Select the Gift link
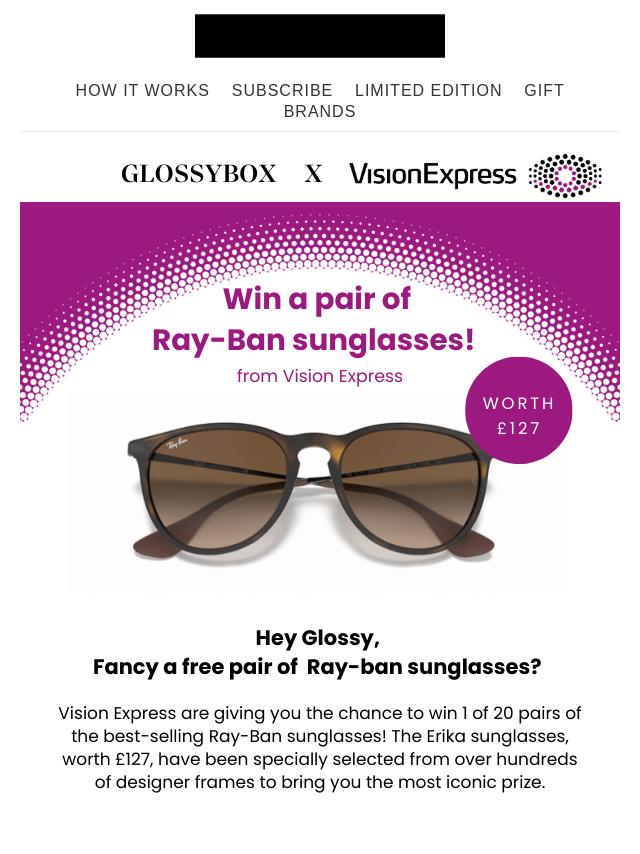This screenshot has height=854, width=640. pos(544,90)
